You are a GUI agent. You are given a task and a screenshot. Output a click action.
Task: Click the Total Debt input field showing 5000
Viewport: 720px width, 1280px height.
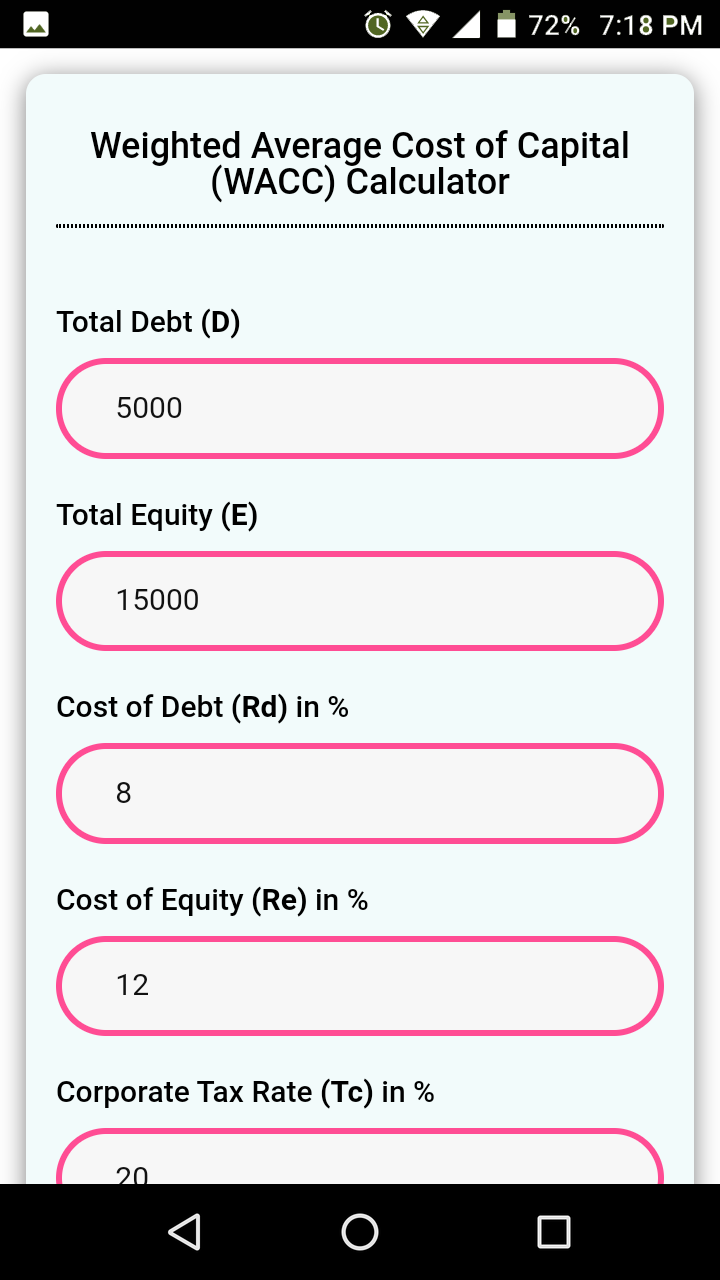[x=359, y=408]
